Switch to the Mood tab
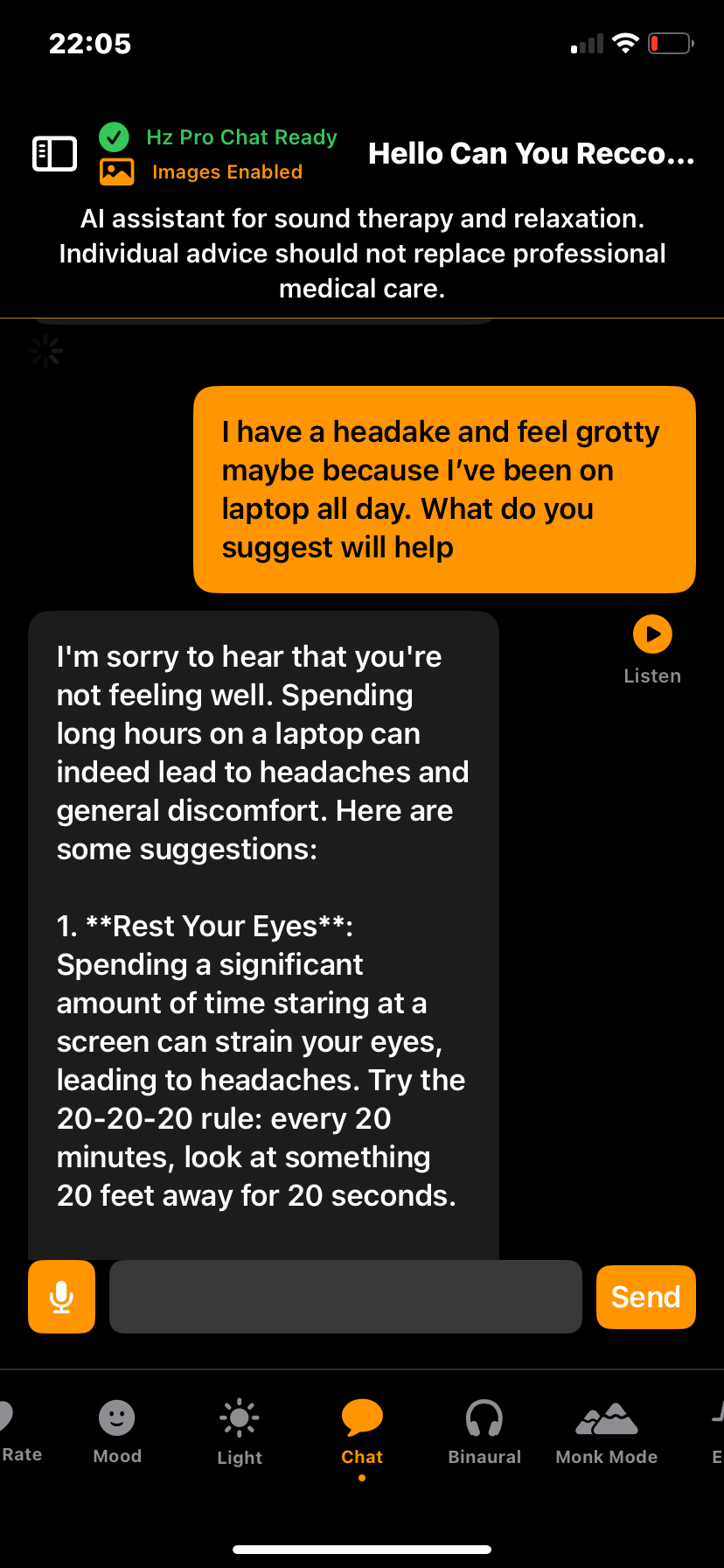Viewport: 724px width, 1568px height. click(117, 1431)
